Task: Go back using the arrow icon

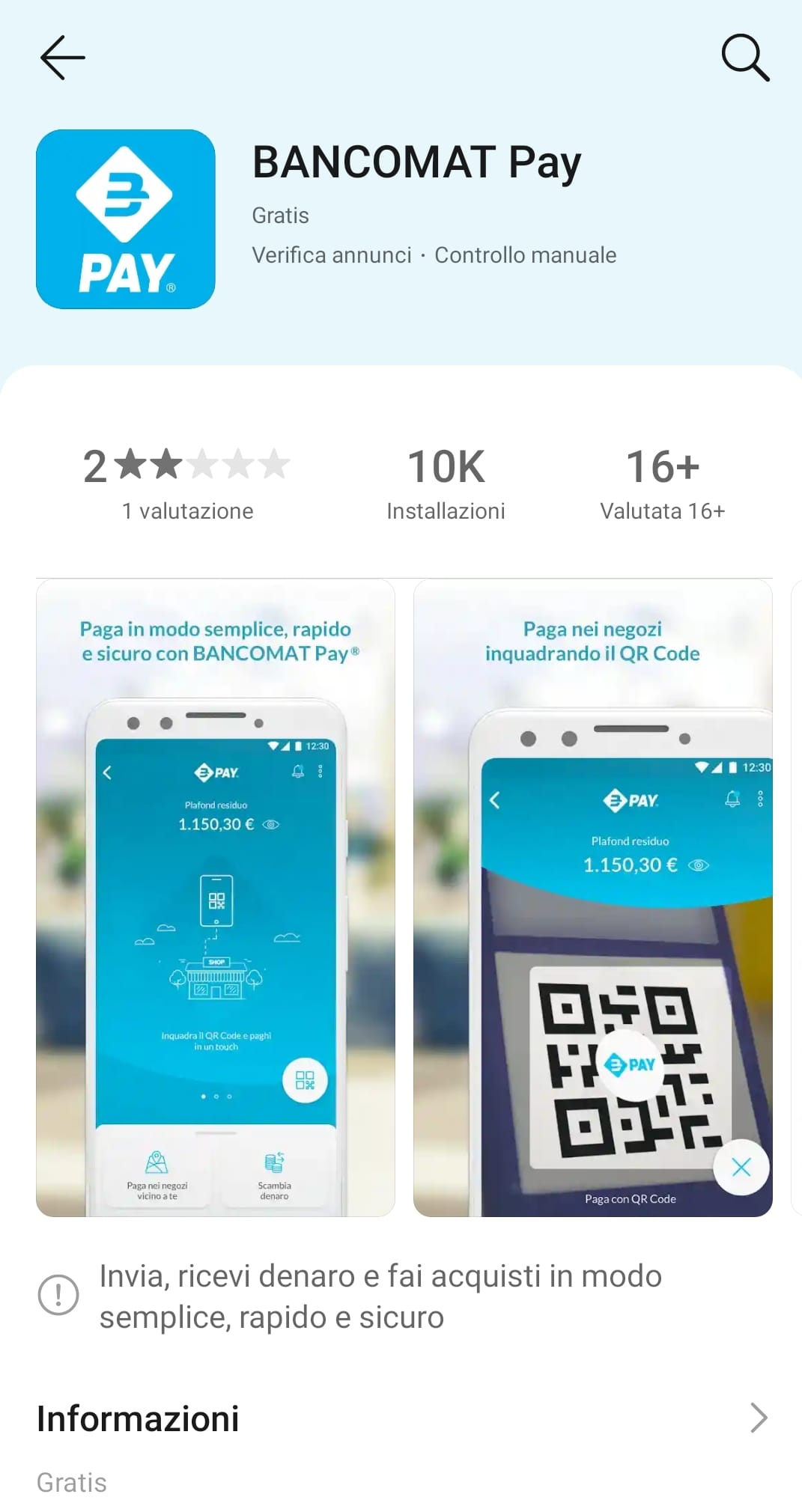Action: [63, 58]
